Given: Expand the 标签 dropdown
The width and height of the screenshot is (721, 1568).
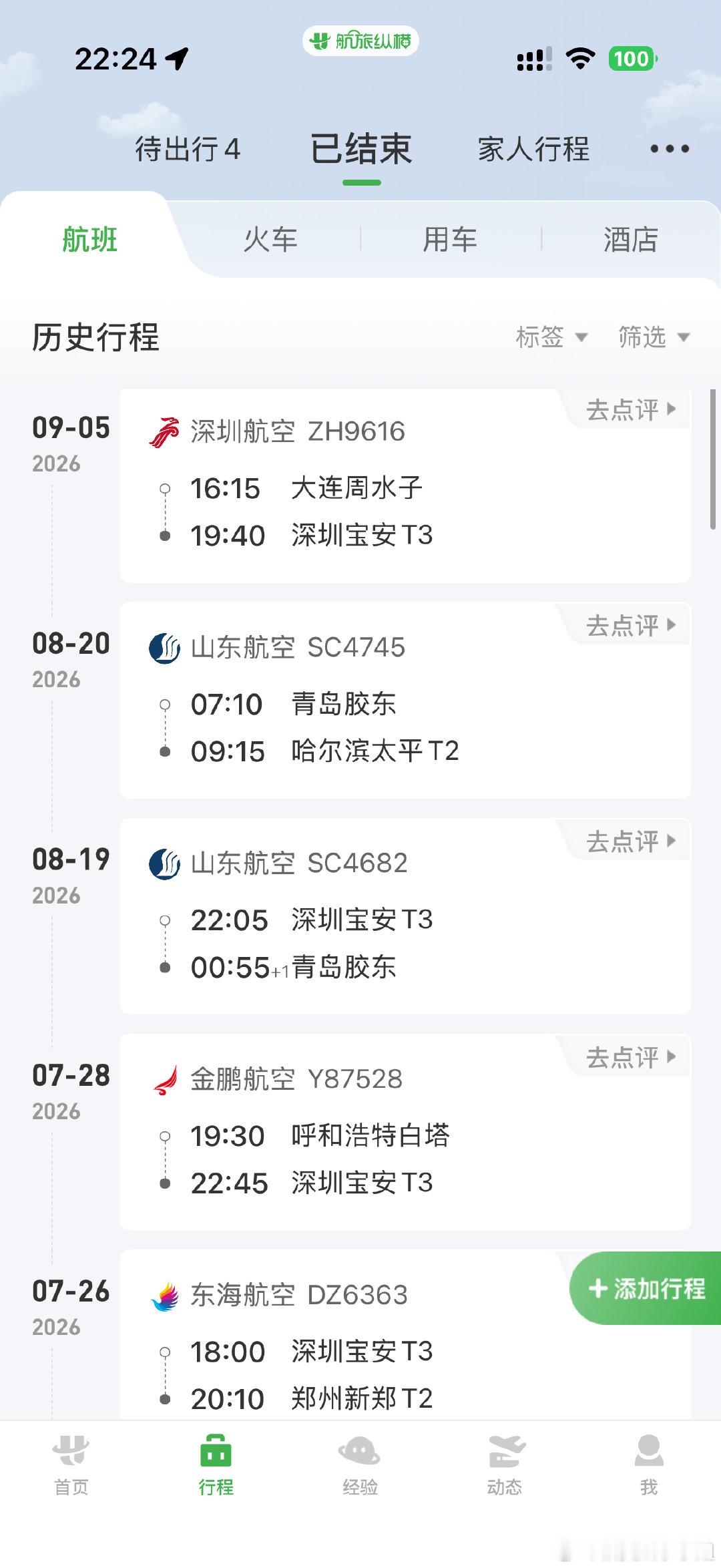Looking at the screenshot, I should click(551, 337).
